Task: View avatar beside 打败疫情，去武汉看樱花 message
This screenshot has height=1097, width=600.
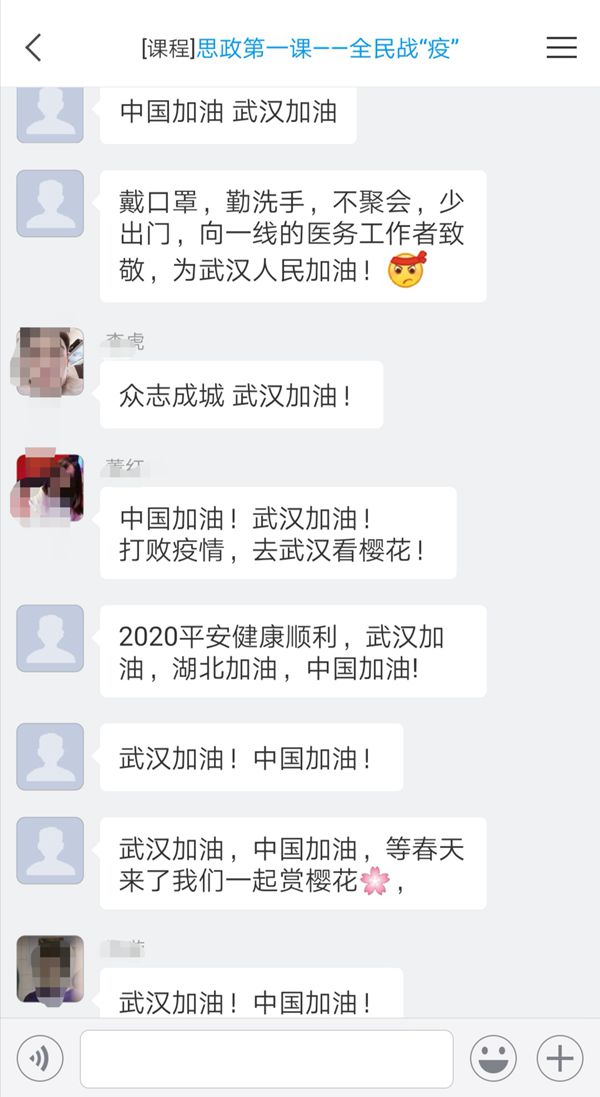Action: click(50, 488)
